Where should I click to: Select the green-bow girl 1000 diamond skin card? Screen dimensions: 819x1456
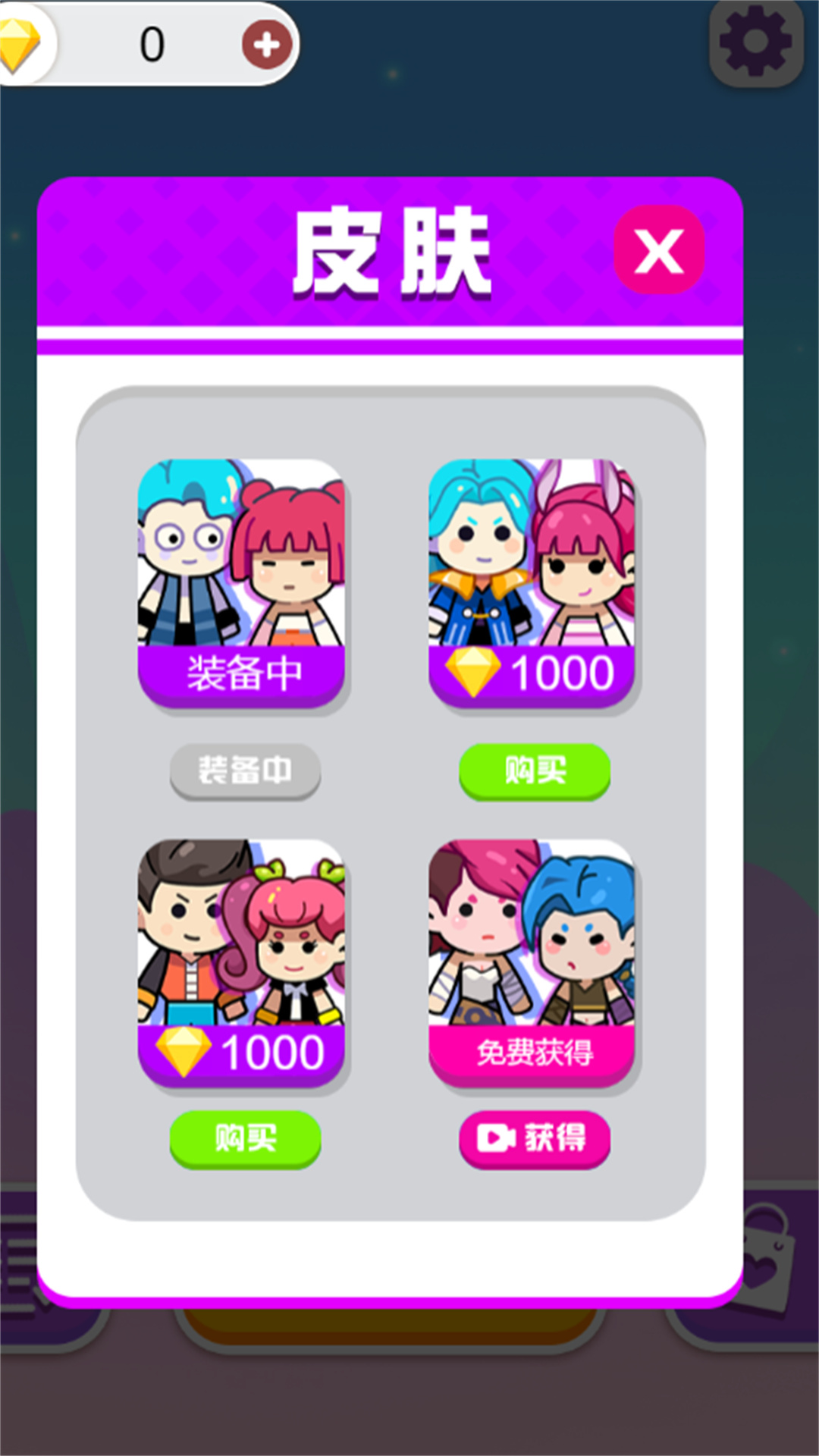click(241, 962)
